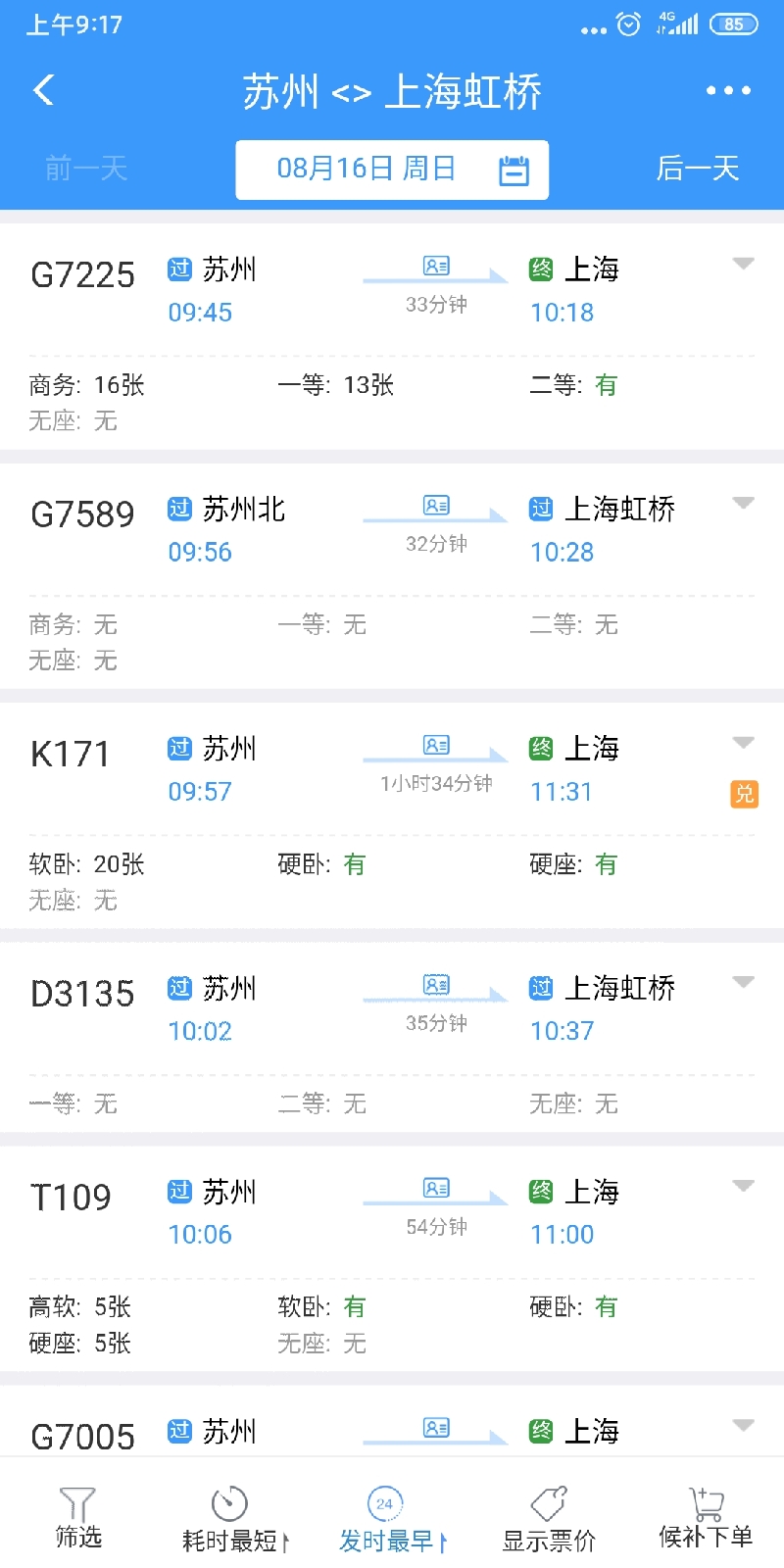
Task: Pick train T109 departing 10:06
Action: pos(71,1198)
